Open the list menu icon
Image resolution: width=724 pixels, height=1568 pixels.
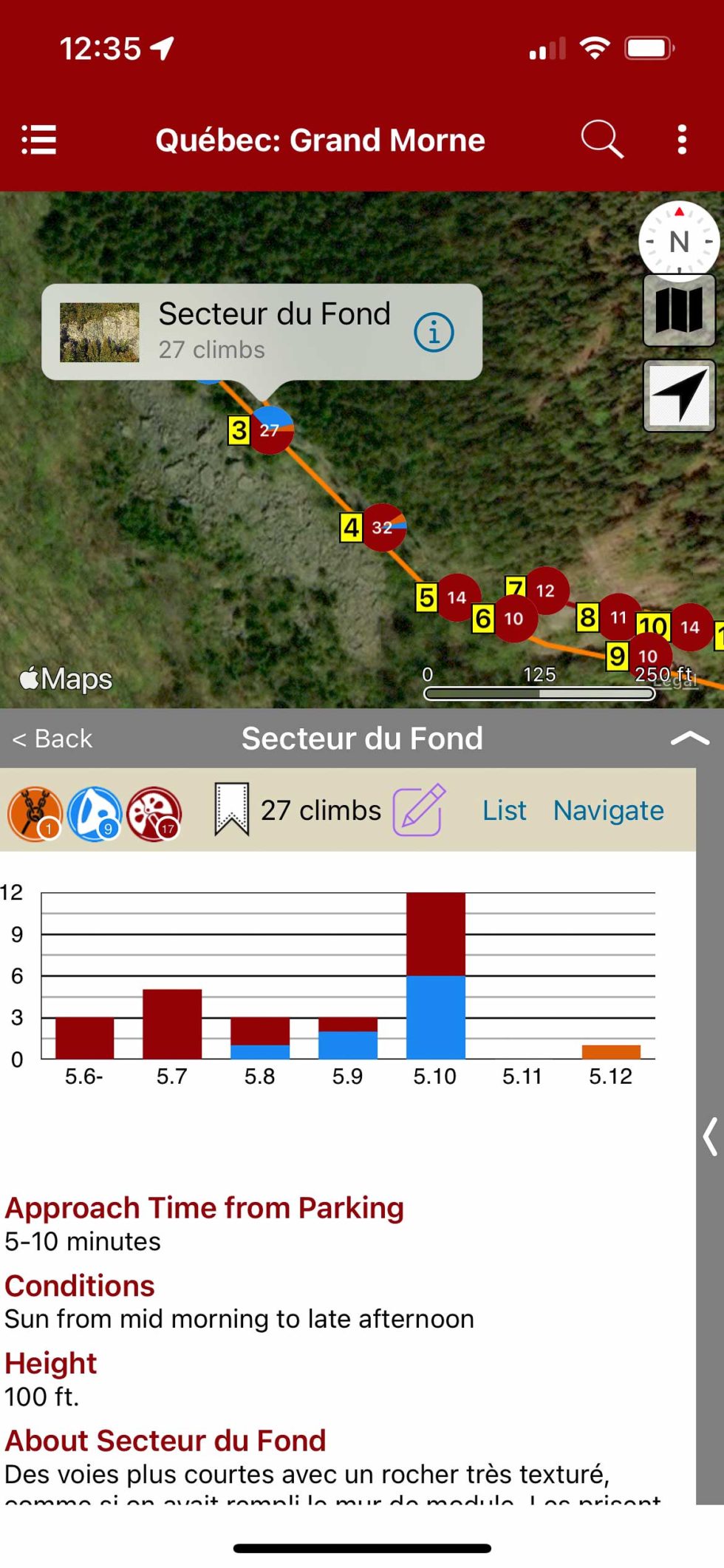(39, 140)
